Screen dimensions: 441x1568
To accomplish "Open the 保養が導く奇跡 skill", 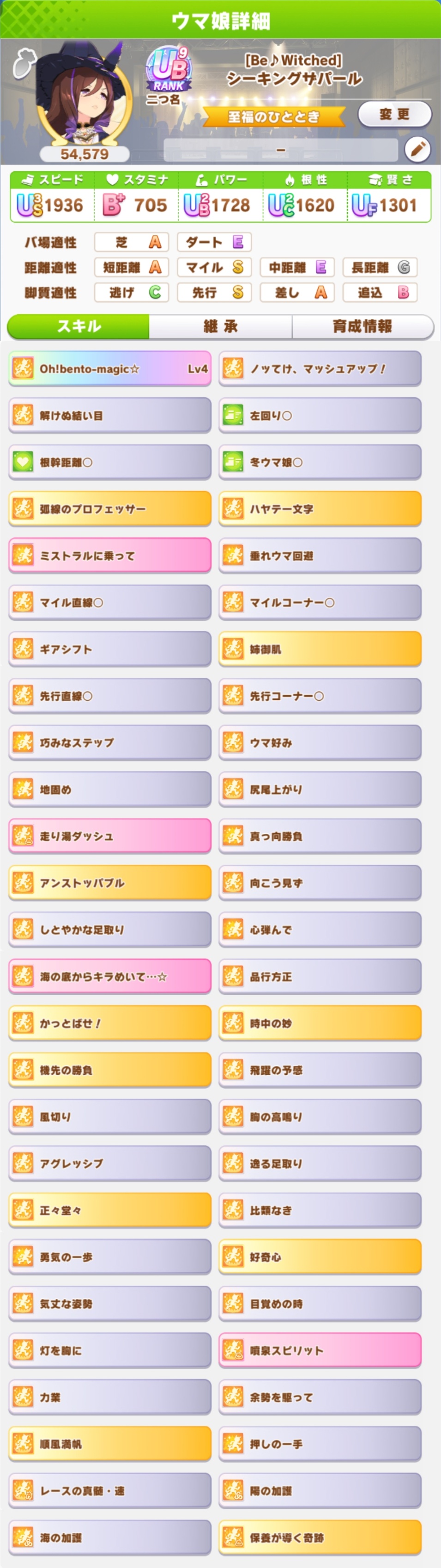I will [320, 1537].
